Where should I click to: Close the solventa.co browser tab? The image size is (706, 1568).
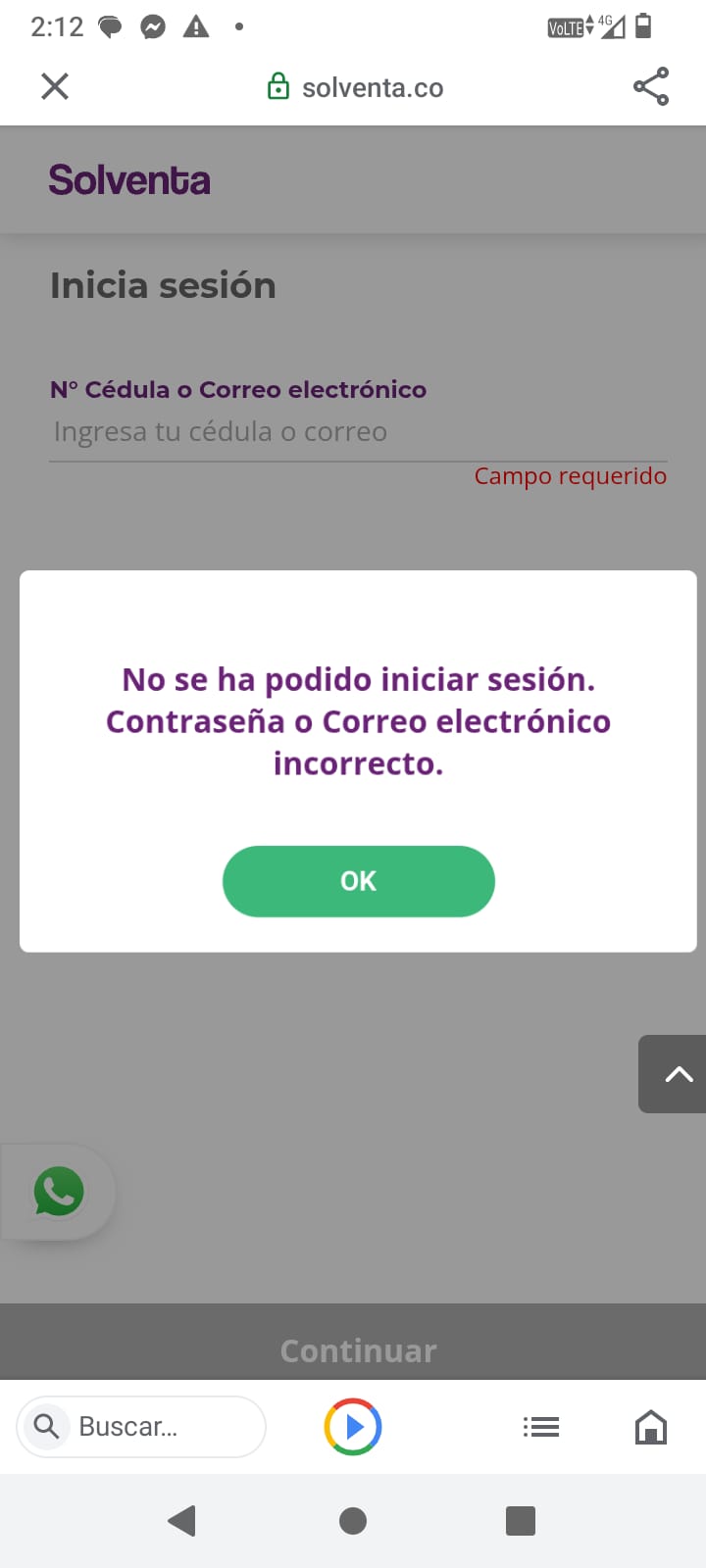pos(55,87)
